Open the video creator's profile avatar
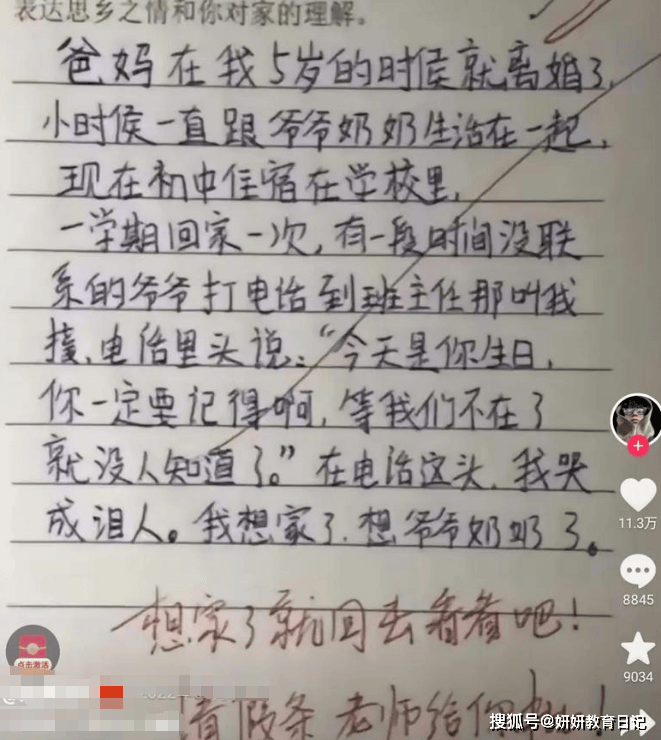661x740 pixels. (636, 416)
